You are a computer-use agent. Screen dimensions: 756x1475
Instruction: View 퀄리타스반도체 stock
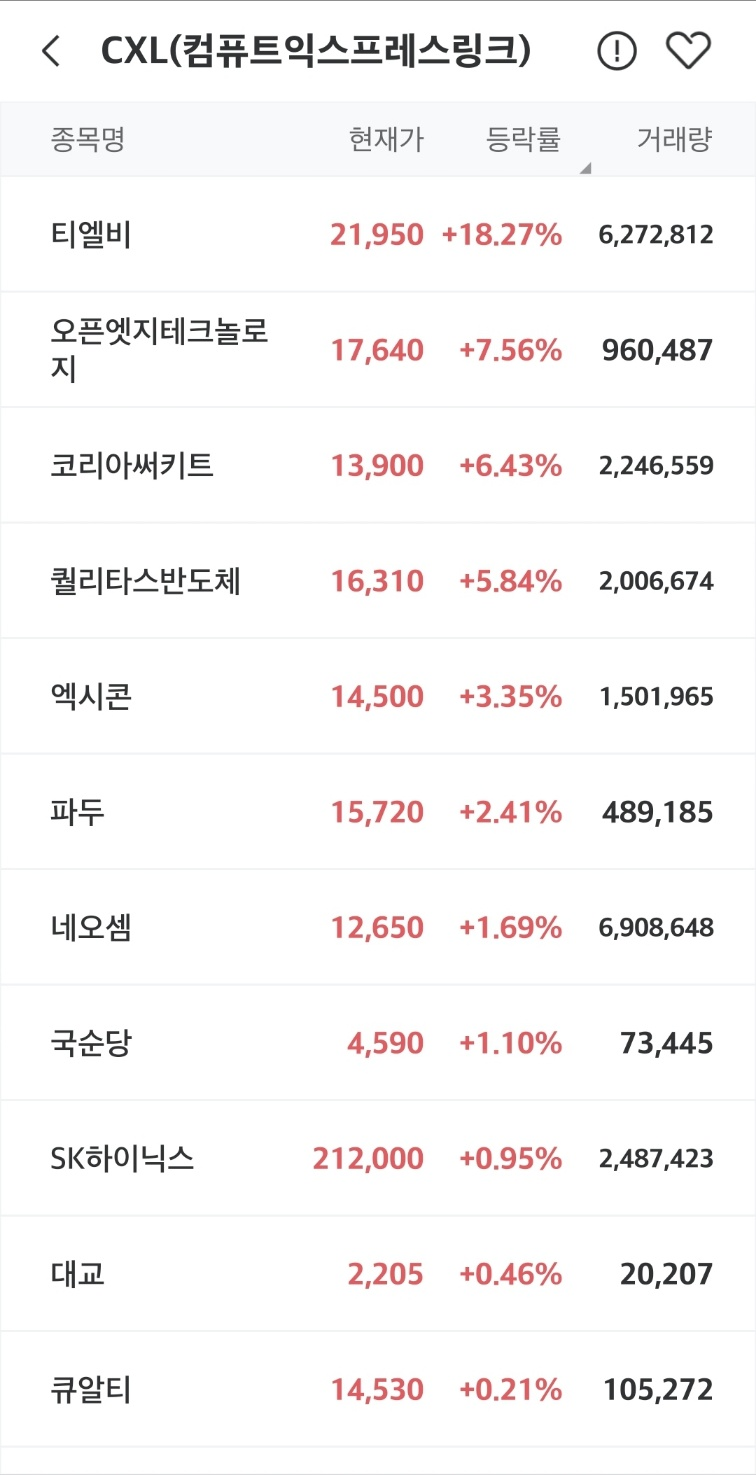click(378, 581)
